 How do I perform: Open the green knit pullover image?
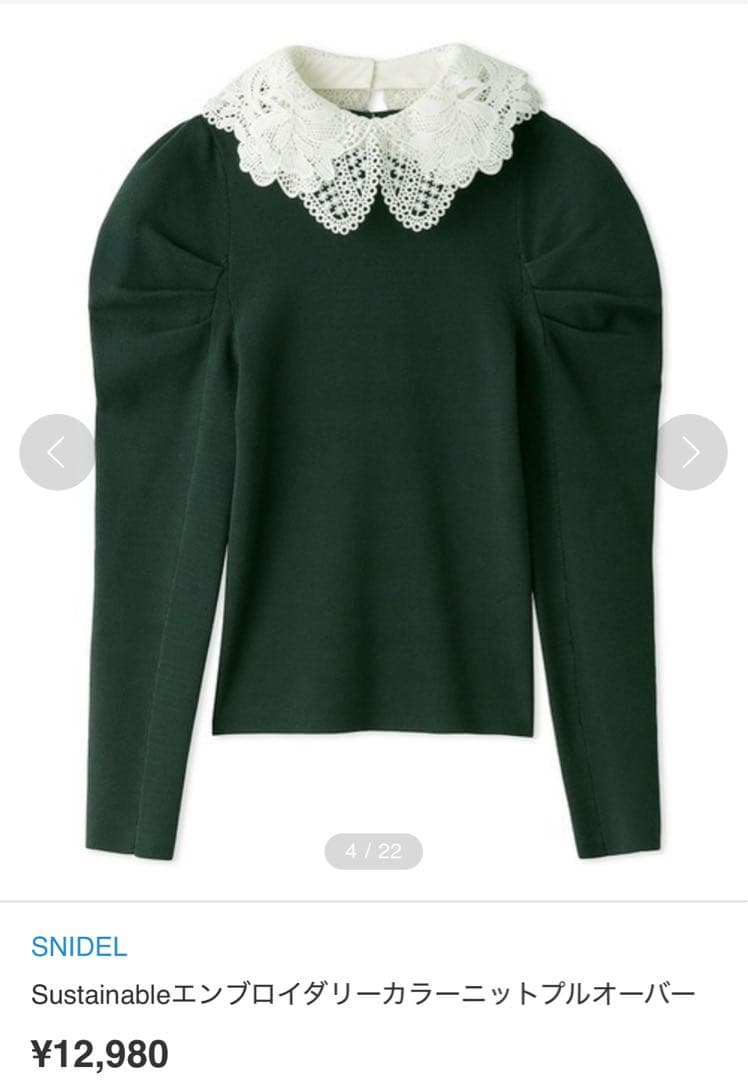374,451
